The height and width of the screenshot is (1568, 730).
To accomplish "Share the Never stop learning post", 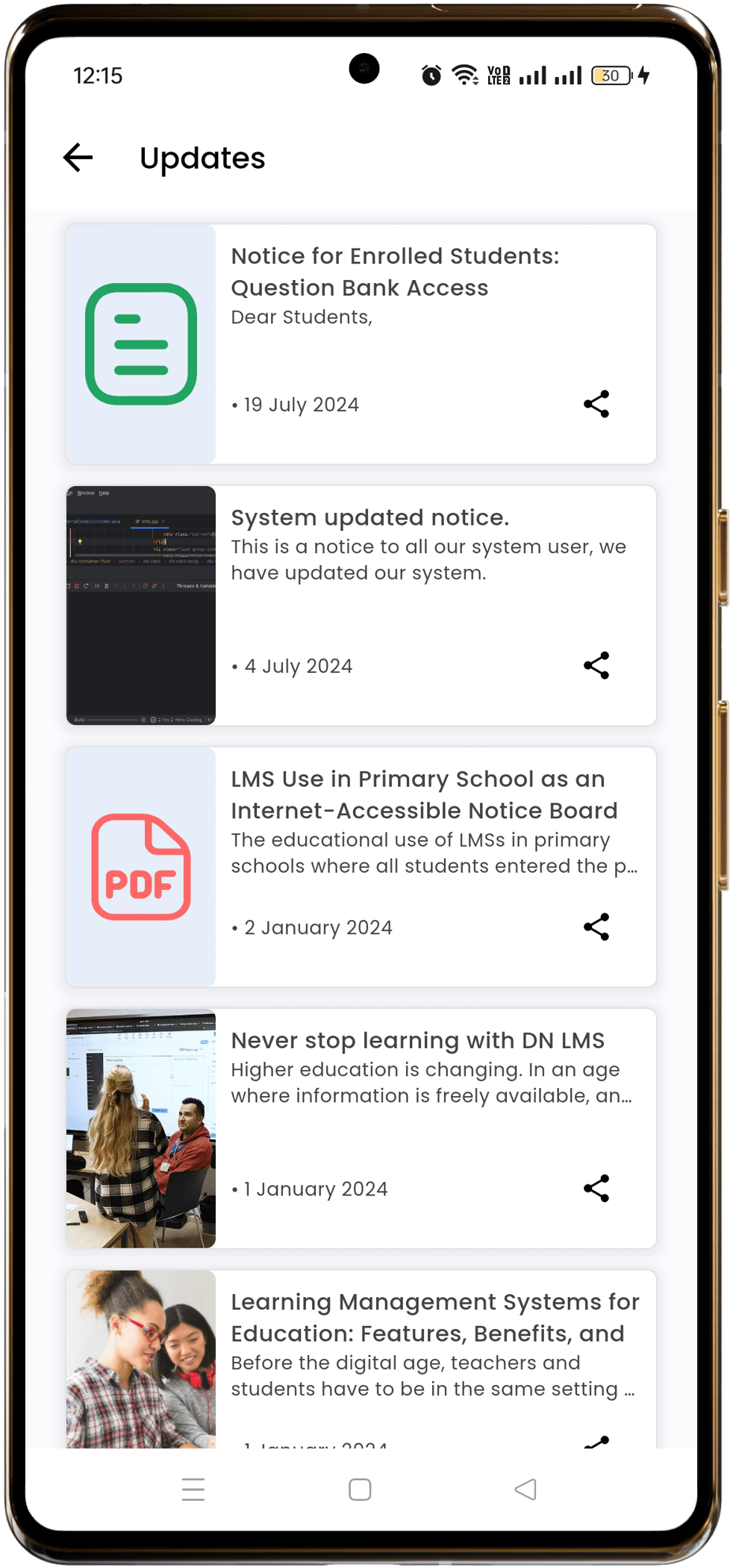I will pos(596,1188).
